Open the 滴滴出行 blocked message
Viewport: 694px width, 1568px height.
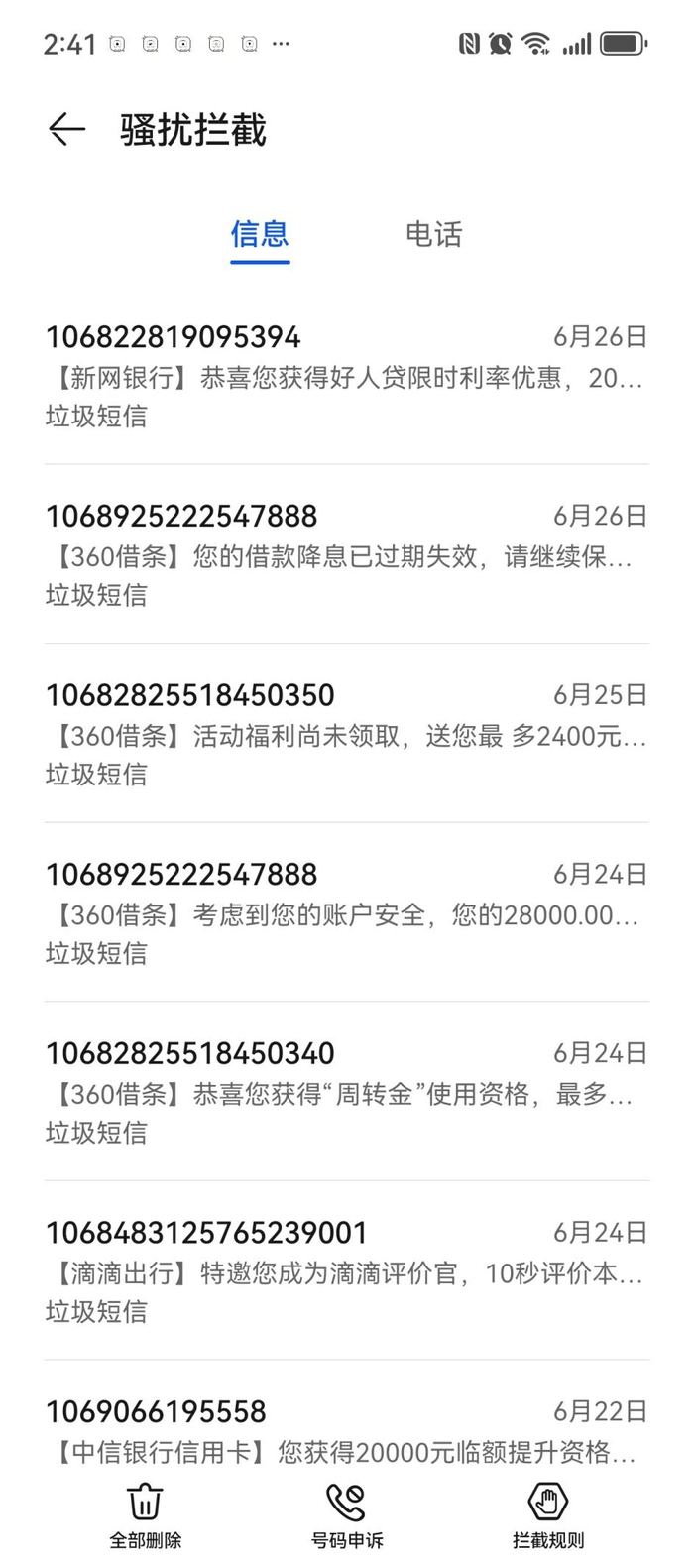point(346,1272)
